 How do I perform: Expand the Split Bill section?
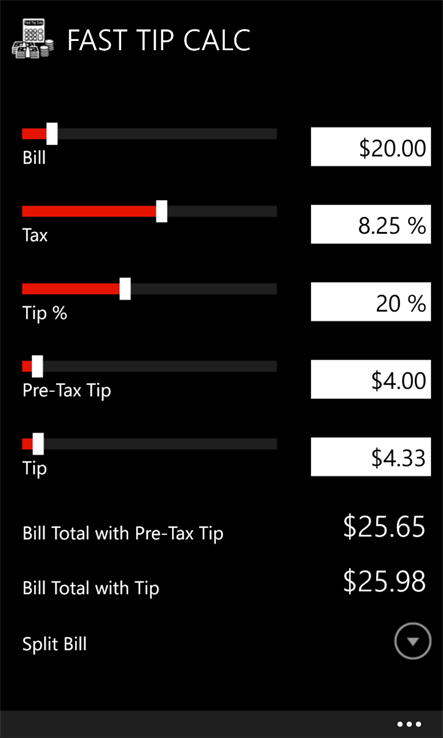[412, 641]
